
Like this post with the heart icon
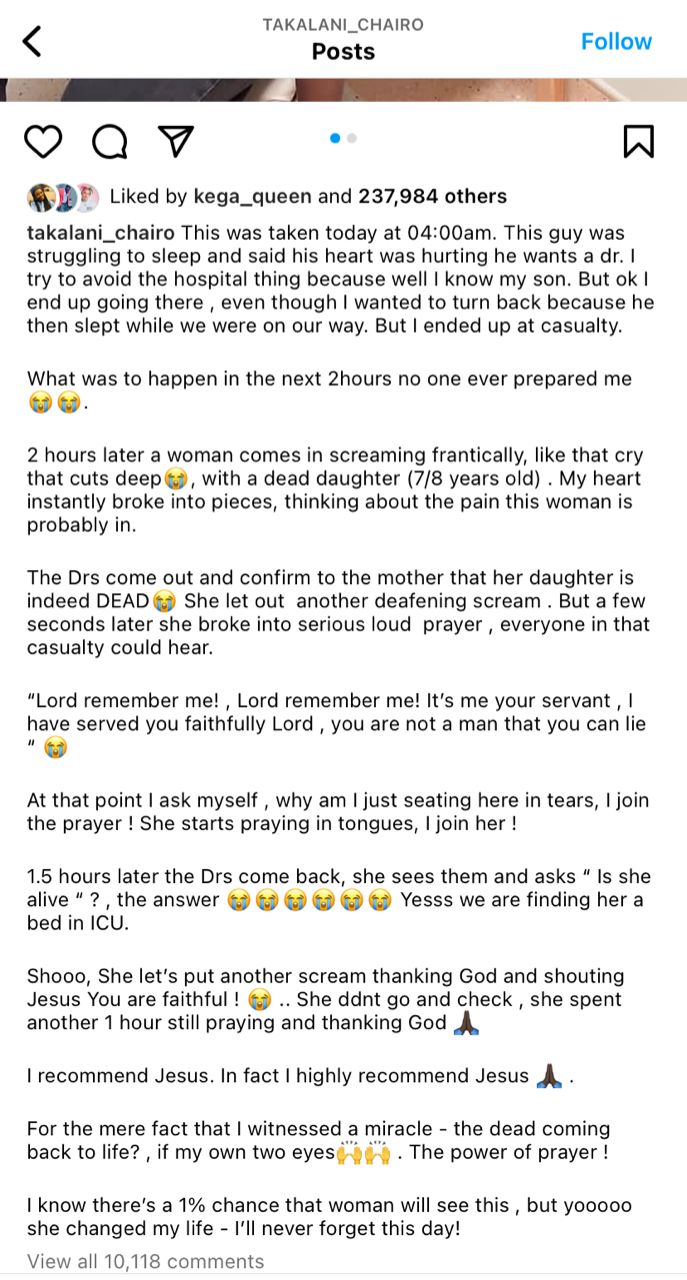(x=43, y=141)
